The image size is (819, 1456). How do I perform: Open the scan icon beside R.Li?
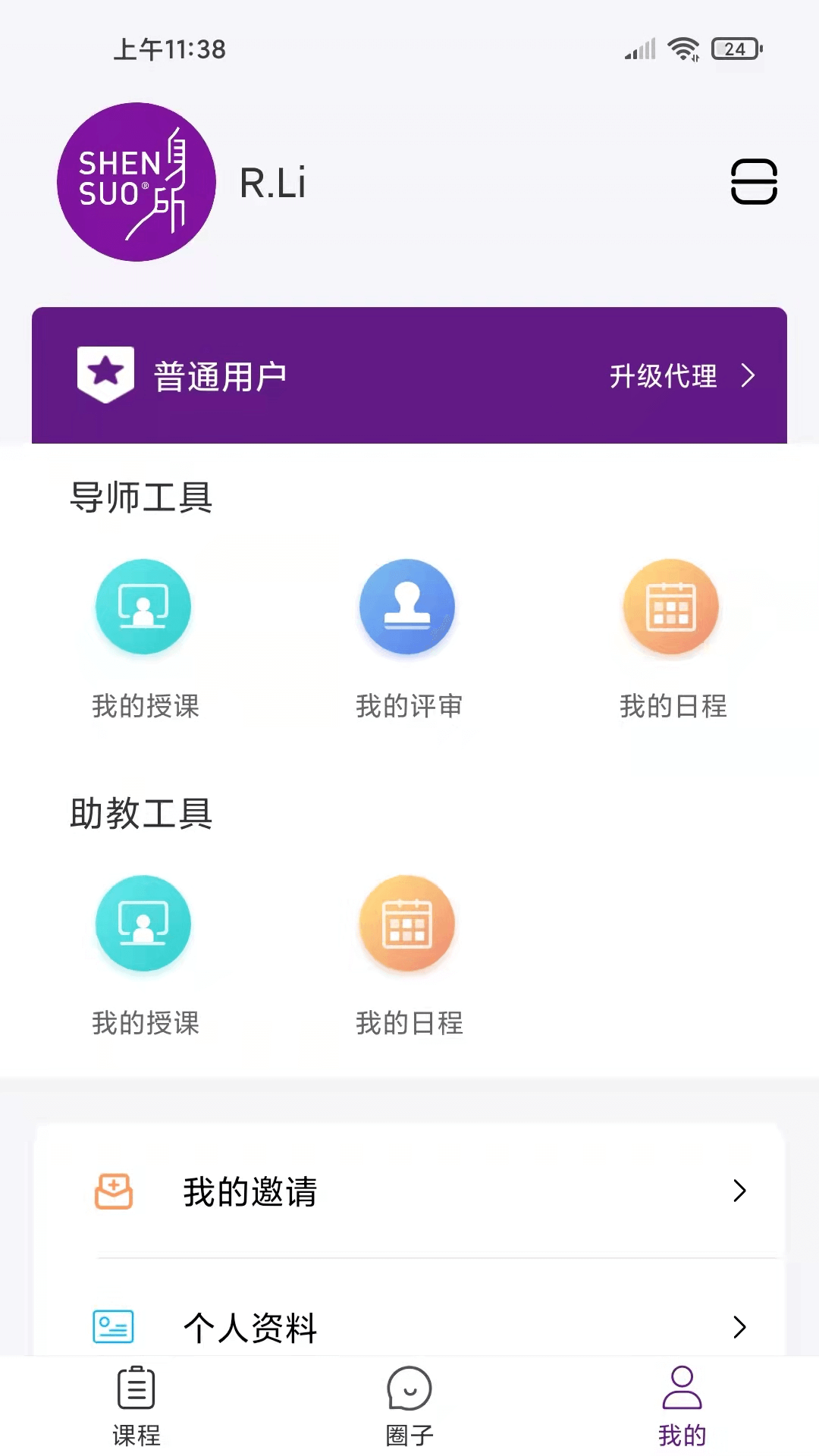[754, 182]
